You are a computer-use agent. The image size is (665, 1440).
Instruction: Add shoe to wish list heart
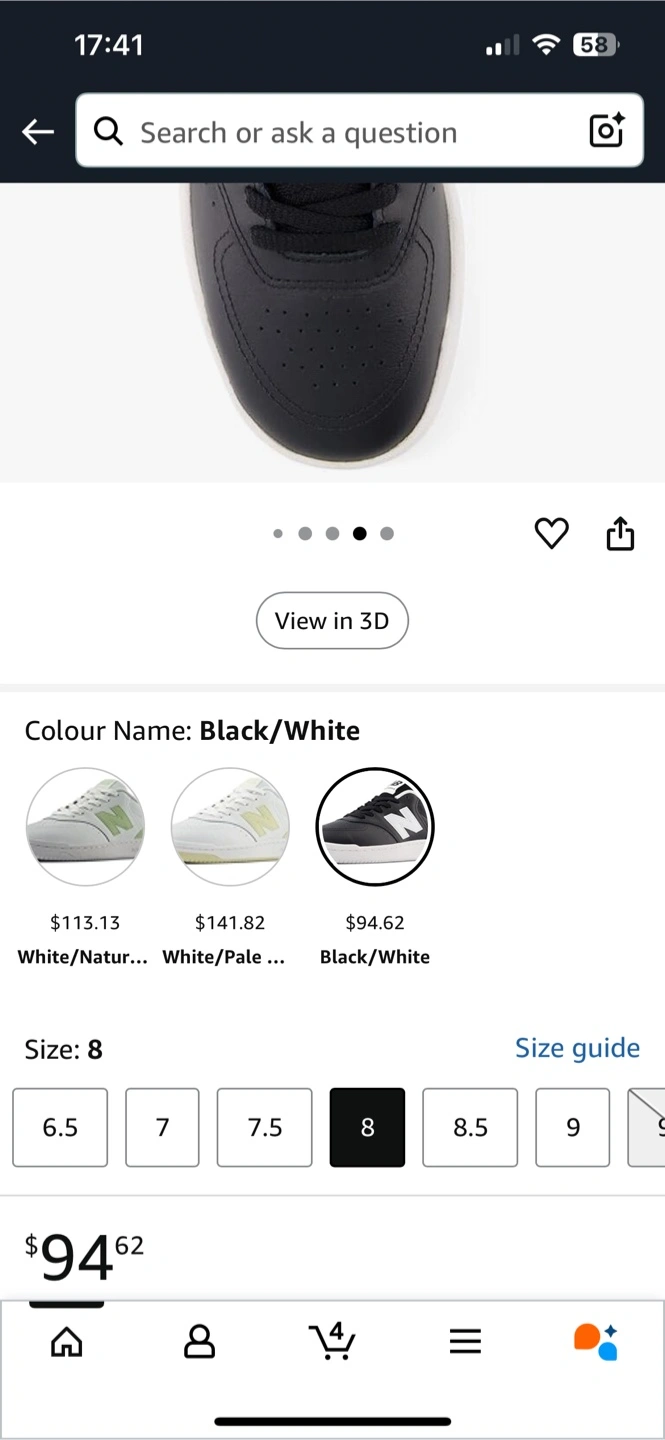(x=551, y=534)
